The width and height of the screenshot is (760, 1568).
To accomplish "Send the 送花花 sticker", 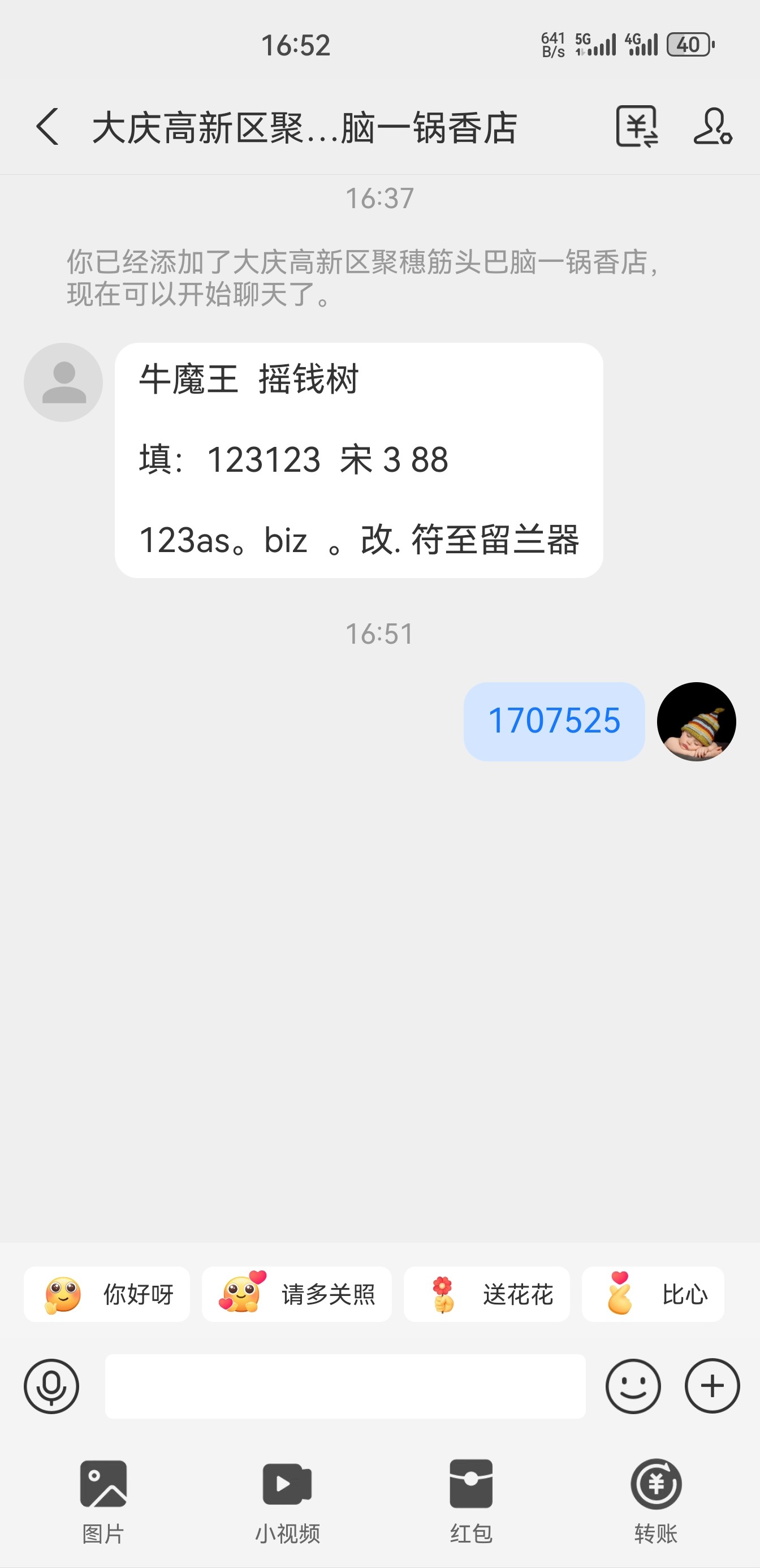I will 487,1294.
